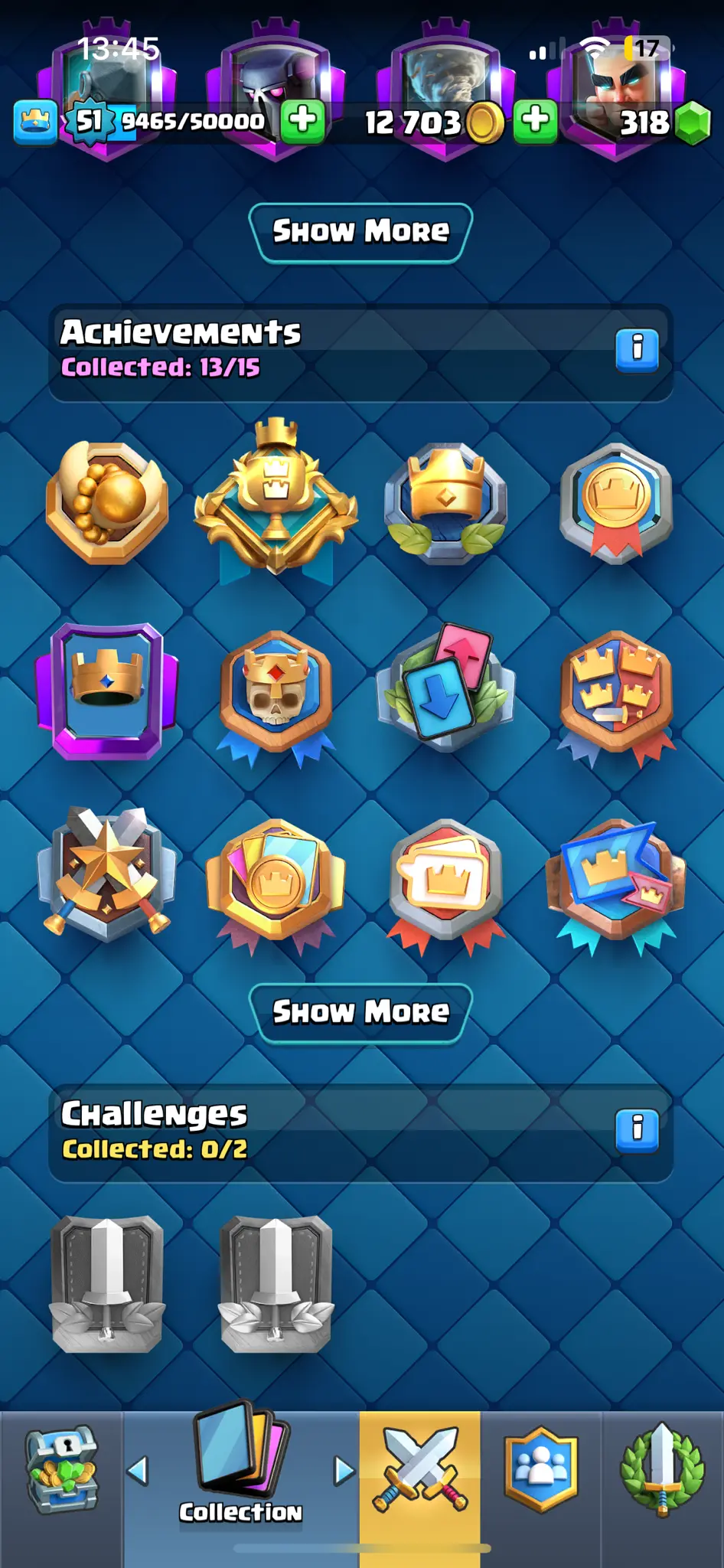
Task: Tap Show More below the Achievements badges
Action: [360, 1012]
